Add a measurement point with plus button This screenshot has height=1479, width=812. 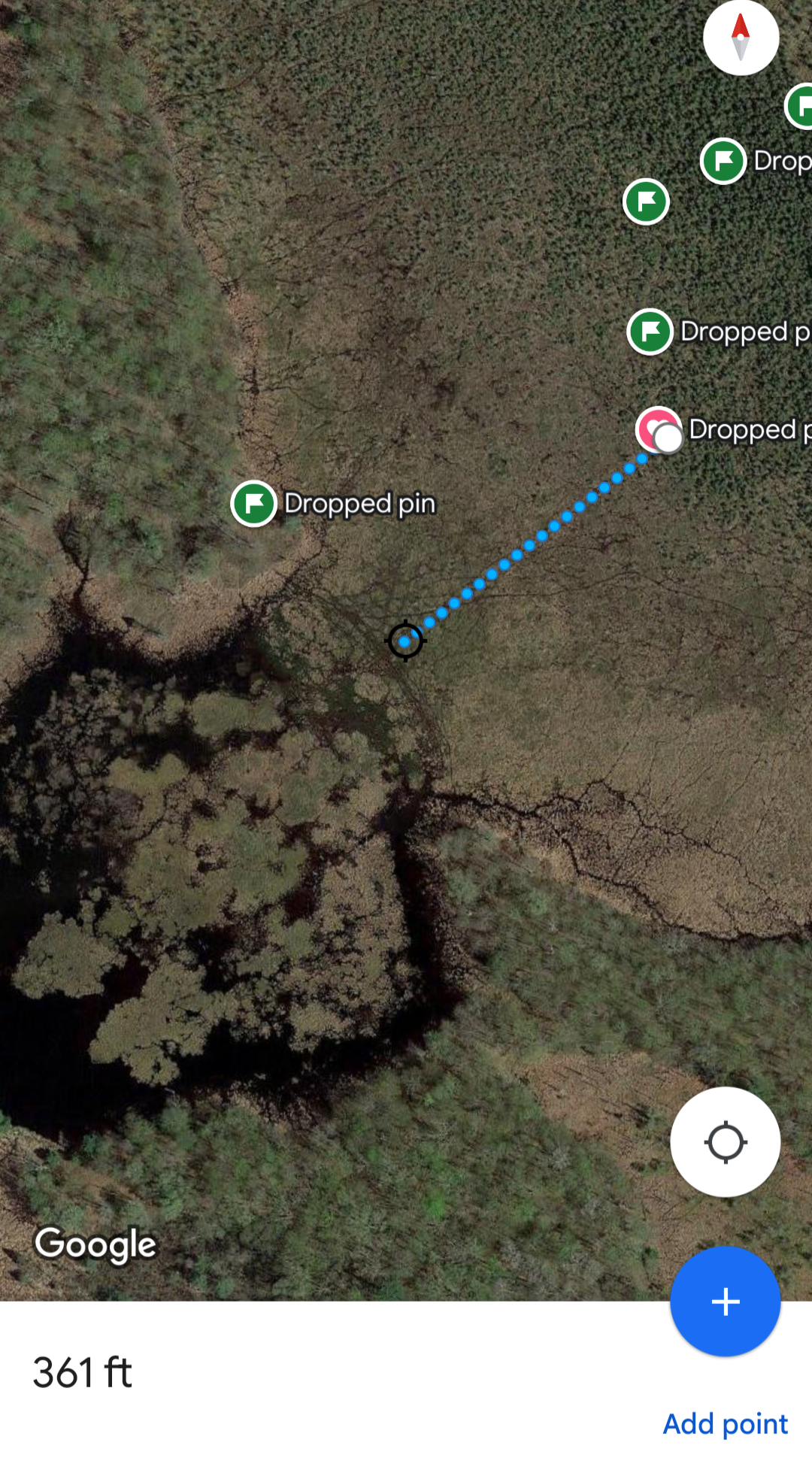coord(725,1302)
